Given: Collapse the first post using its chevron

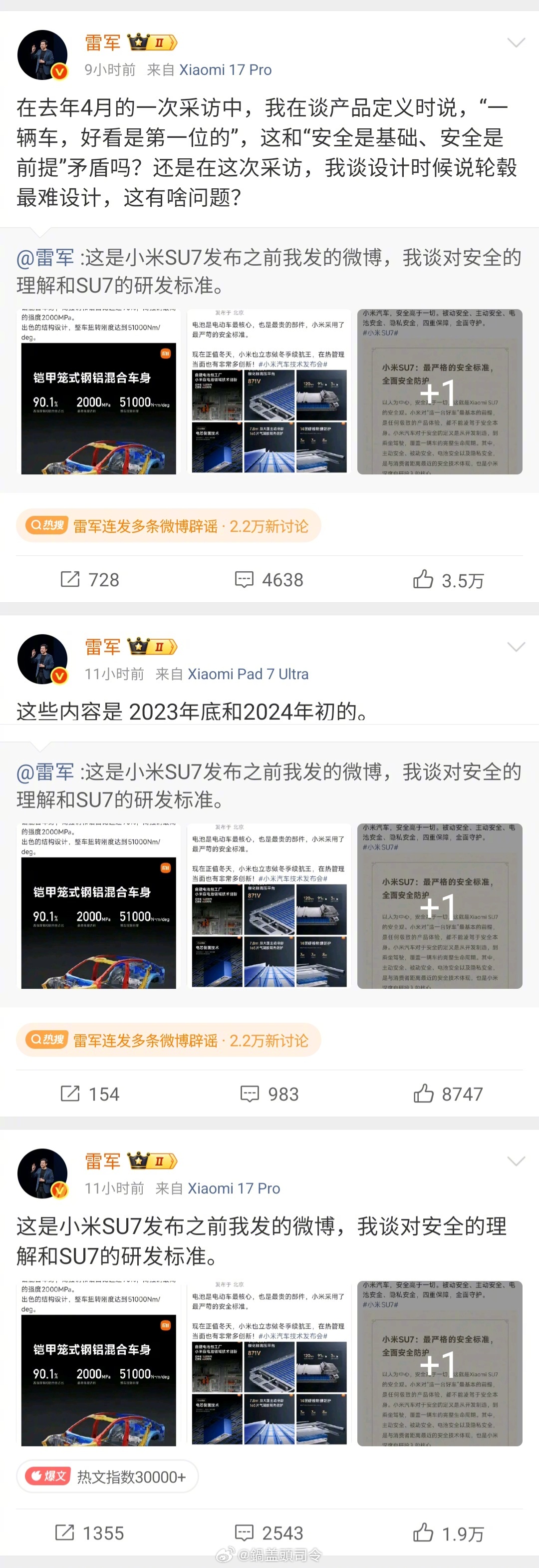Looking at the screenshot, I should (x=517, y=41).
